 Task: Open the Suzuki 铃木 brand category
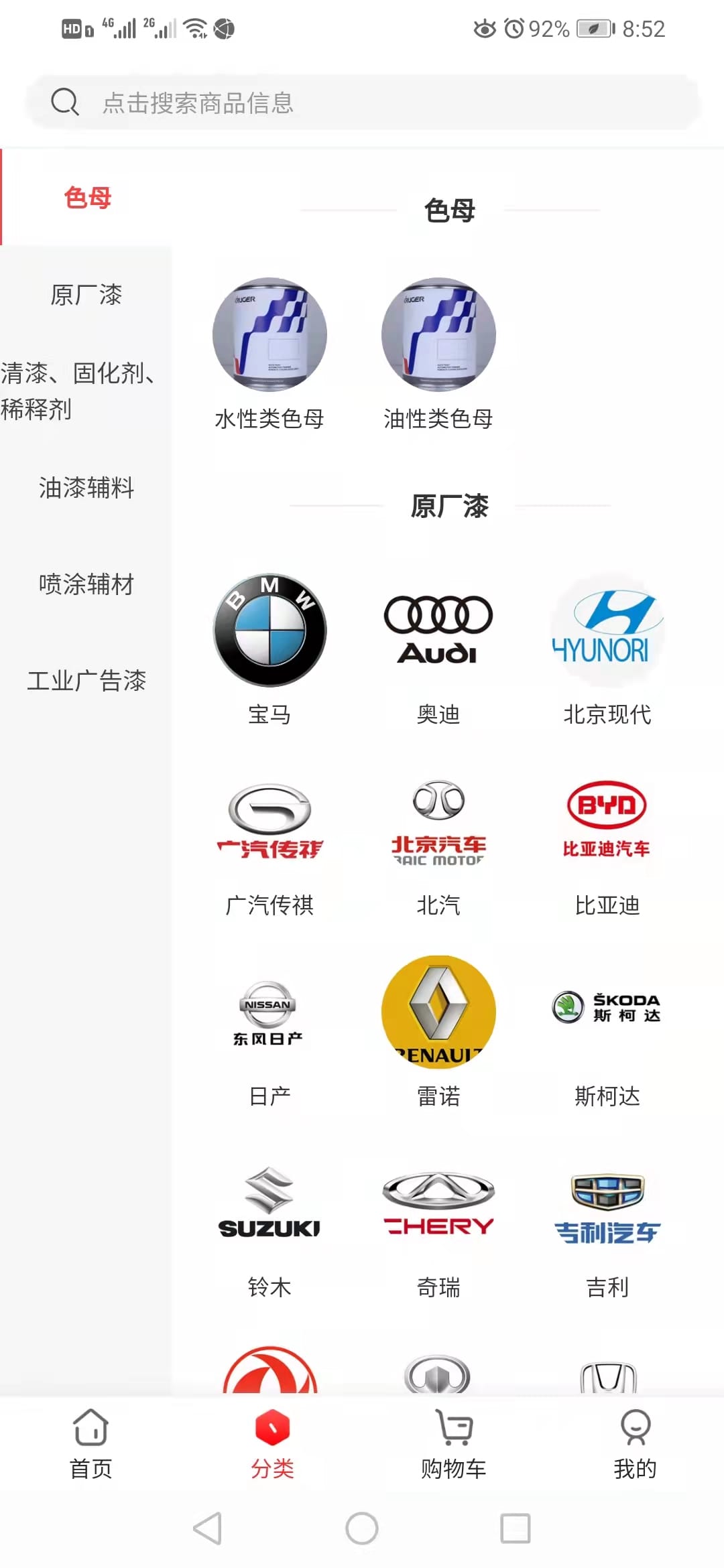[x=269, y=1203]
